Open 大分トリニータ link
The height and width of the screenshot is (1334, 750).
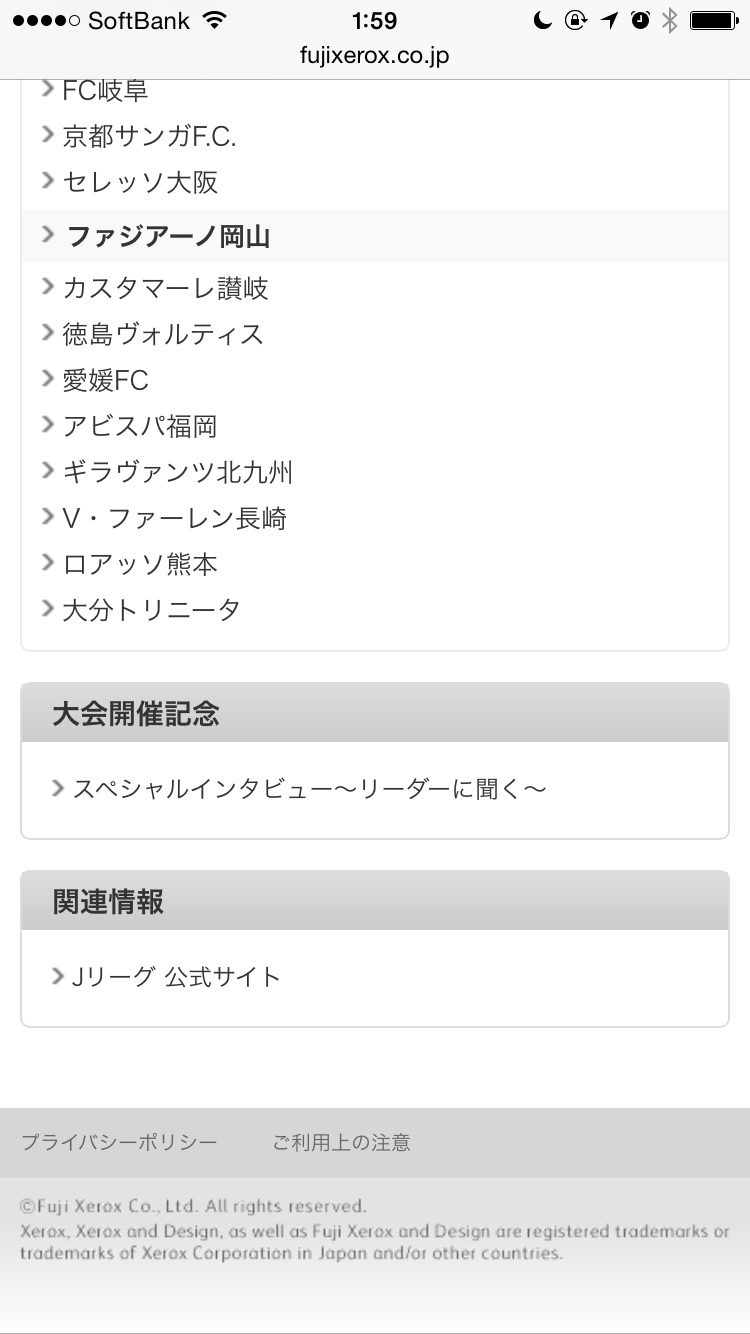tap(151, 610)
